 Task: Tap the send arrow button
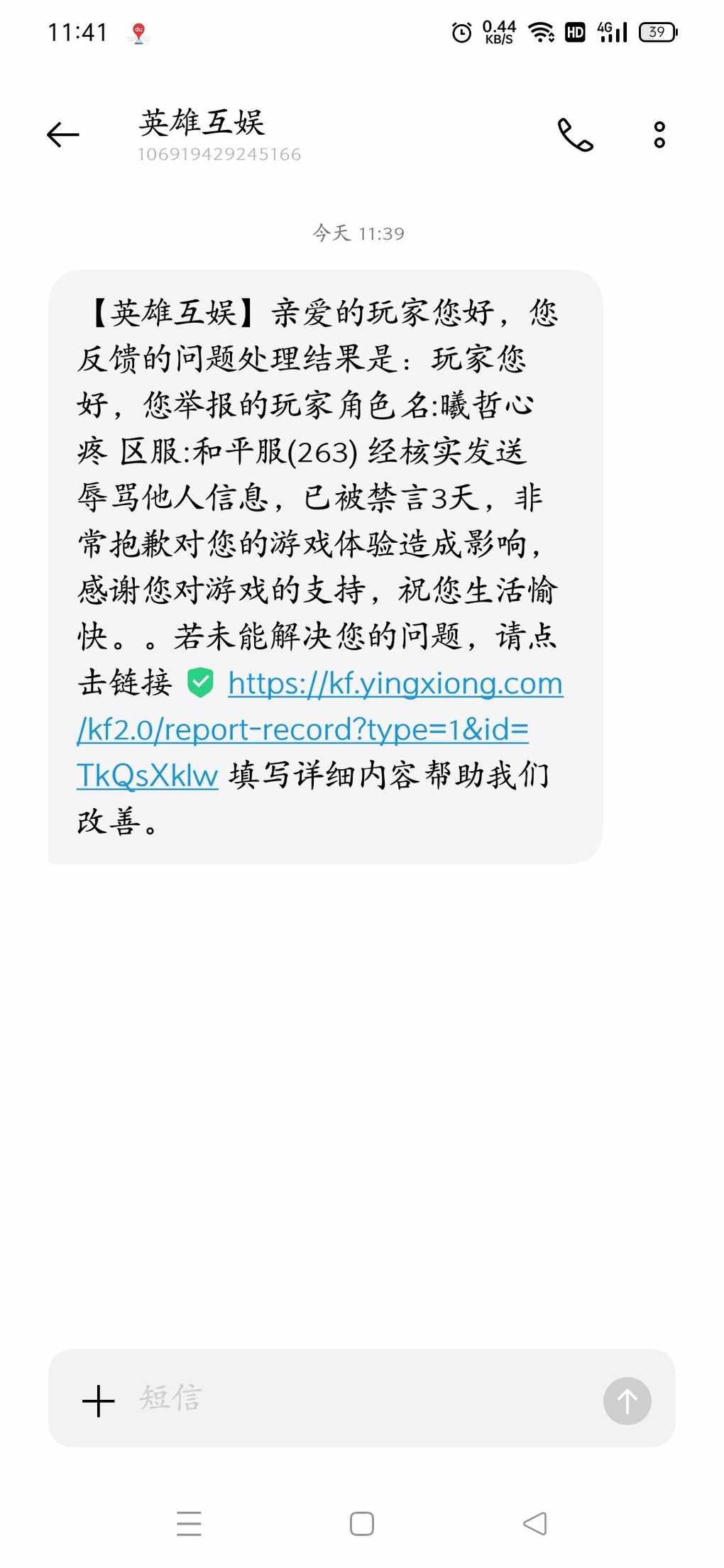pos(627,1401)
